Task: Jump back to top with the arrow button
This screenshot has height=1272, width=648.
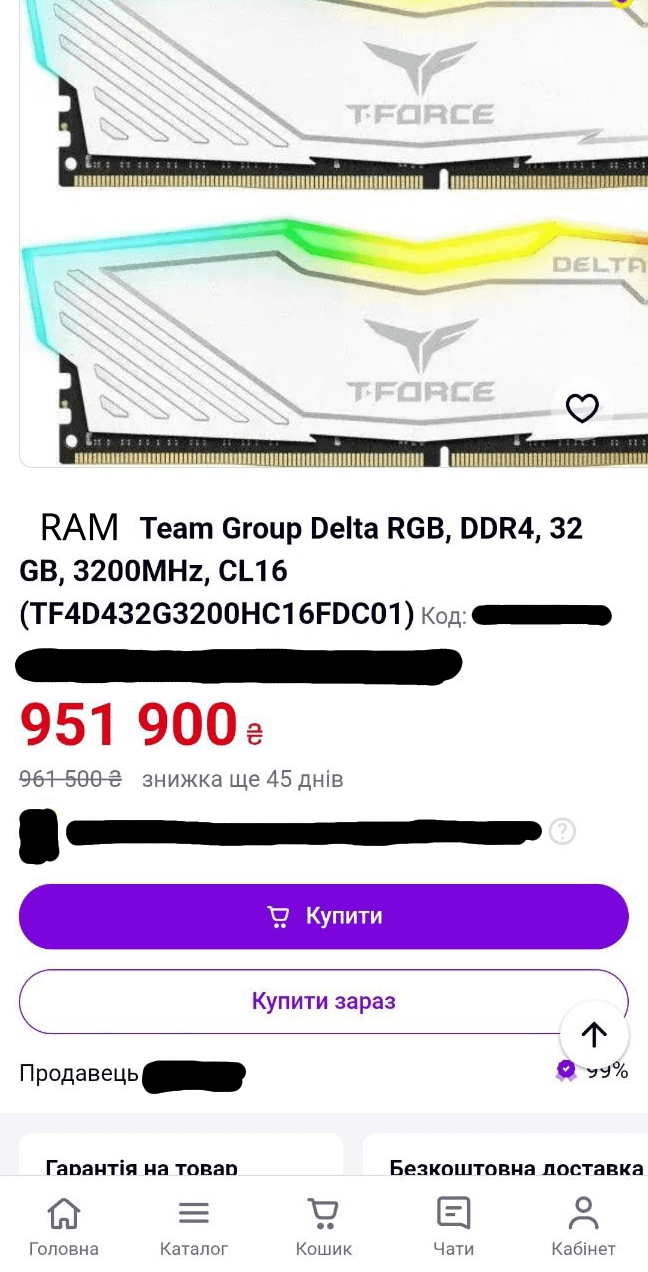Action: (x=594, y=1035)
